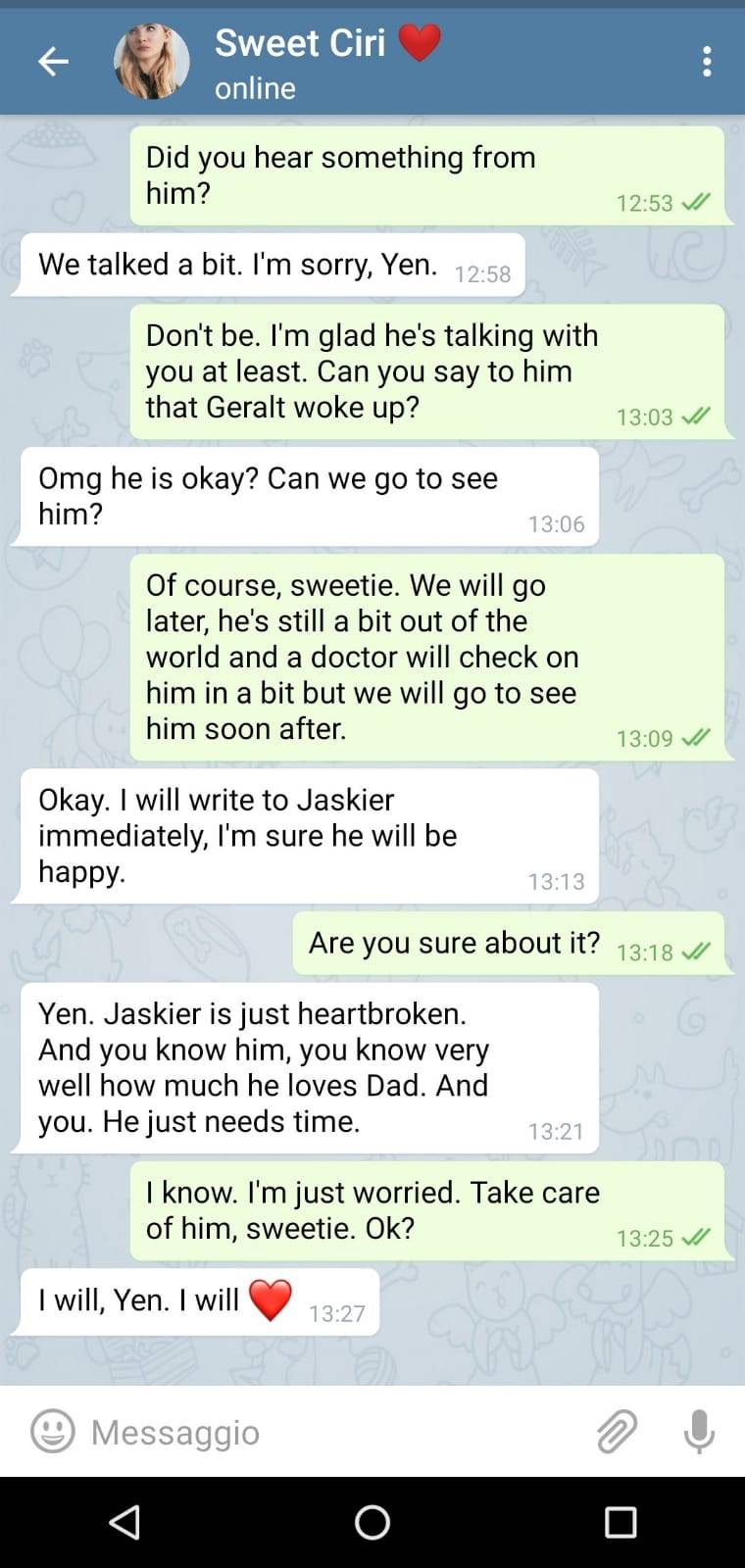Viewport: 745px width, 1568px height.
Task: Go back to the chat list
Action: (53, 62)
